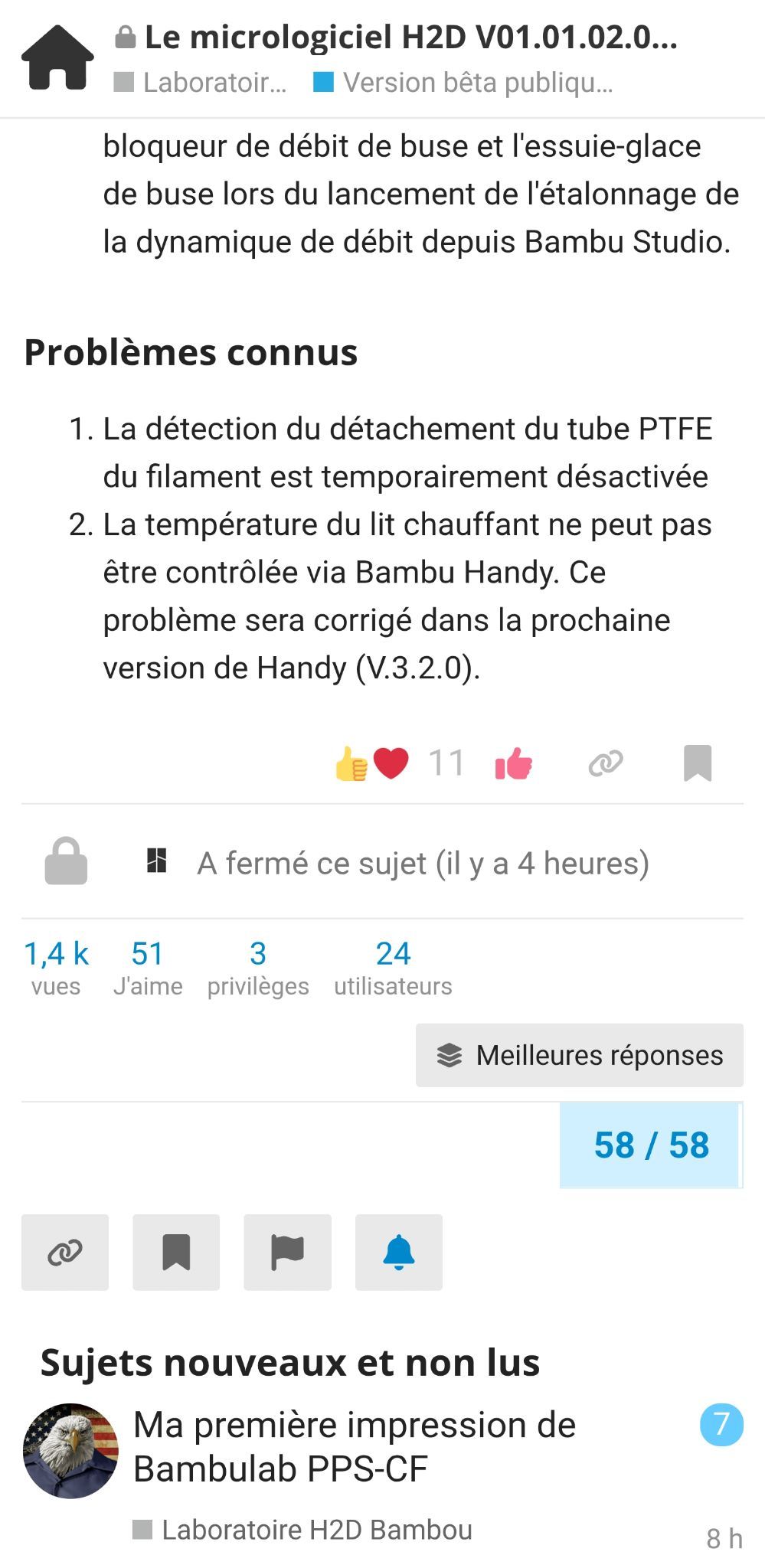Jump to 7 unread posts badge

click(721, 1424)
